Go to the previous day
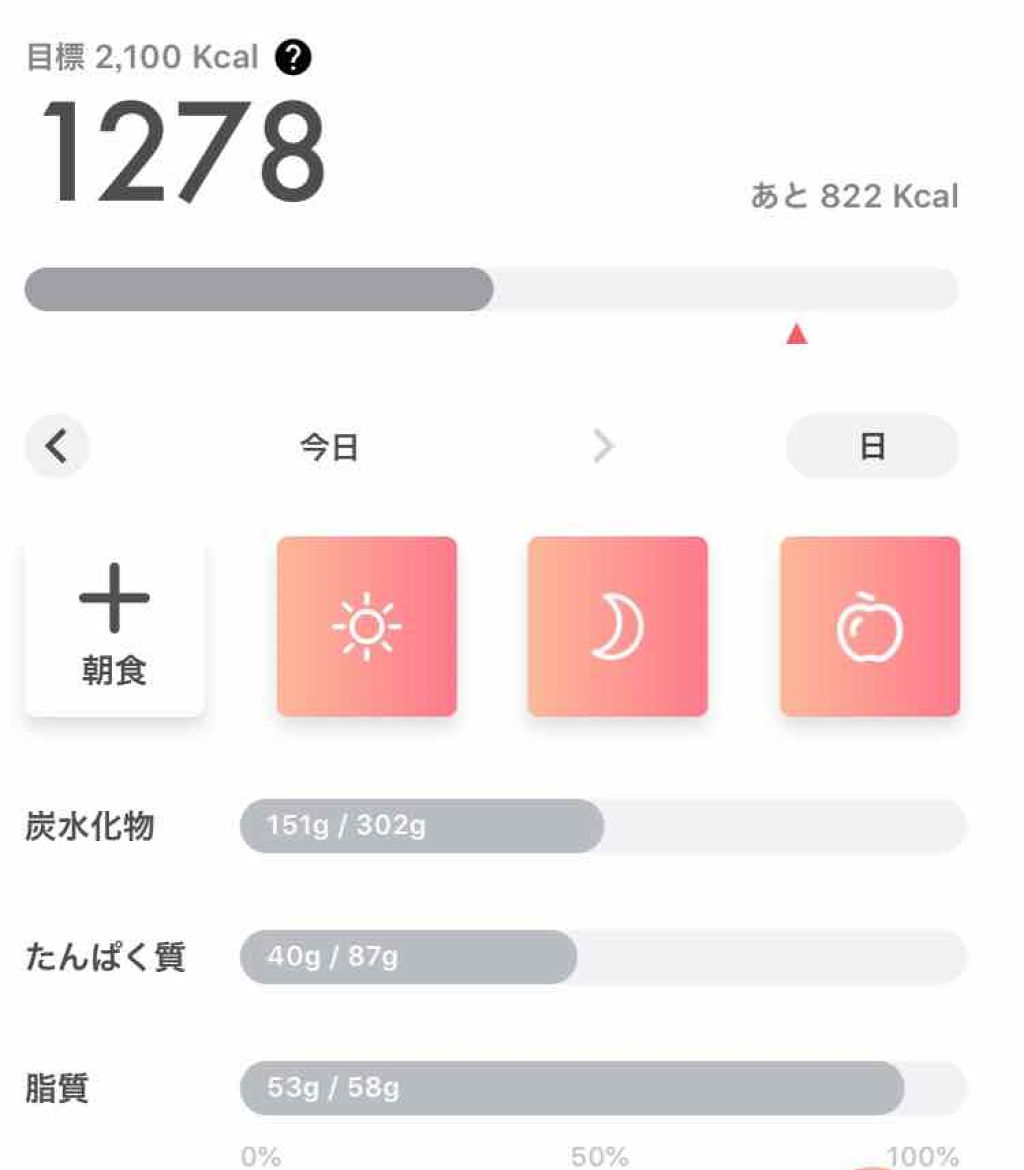This screenshot has height=1170, width=1024. coord(57,447)
